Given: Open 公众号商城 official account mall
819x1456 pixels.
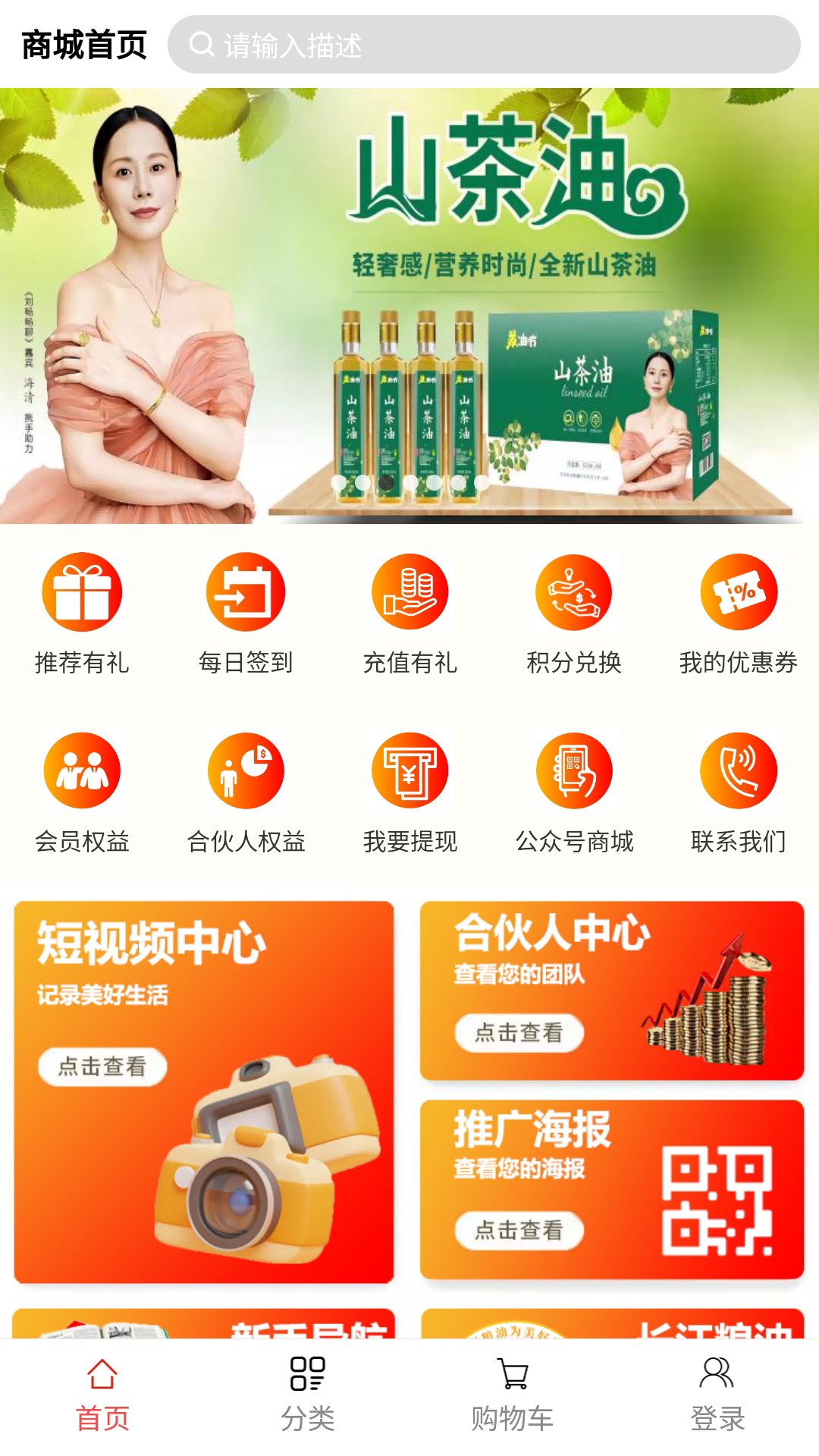Looking at the screenshot, I should [x=573, y=770].
